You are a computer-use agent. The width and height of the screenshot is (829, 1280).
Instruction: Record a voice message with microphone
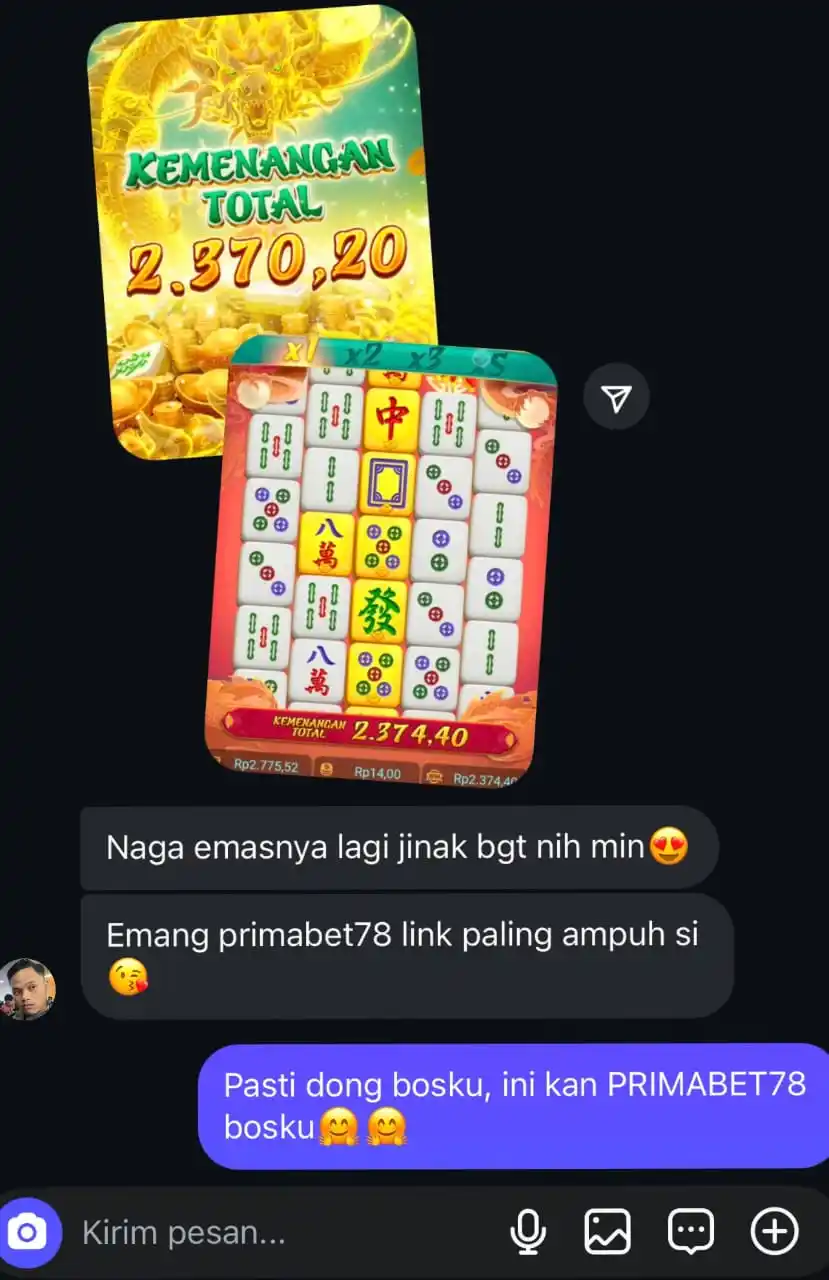[526, 1232]
